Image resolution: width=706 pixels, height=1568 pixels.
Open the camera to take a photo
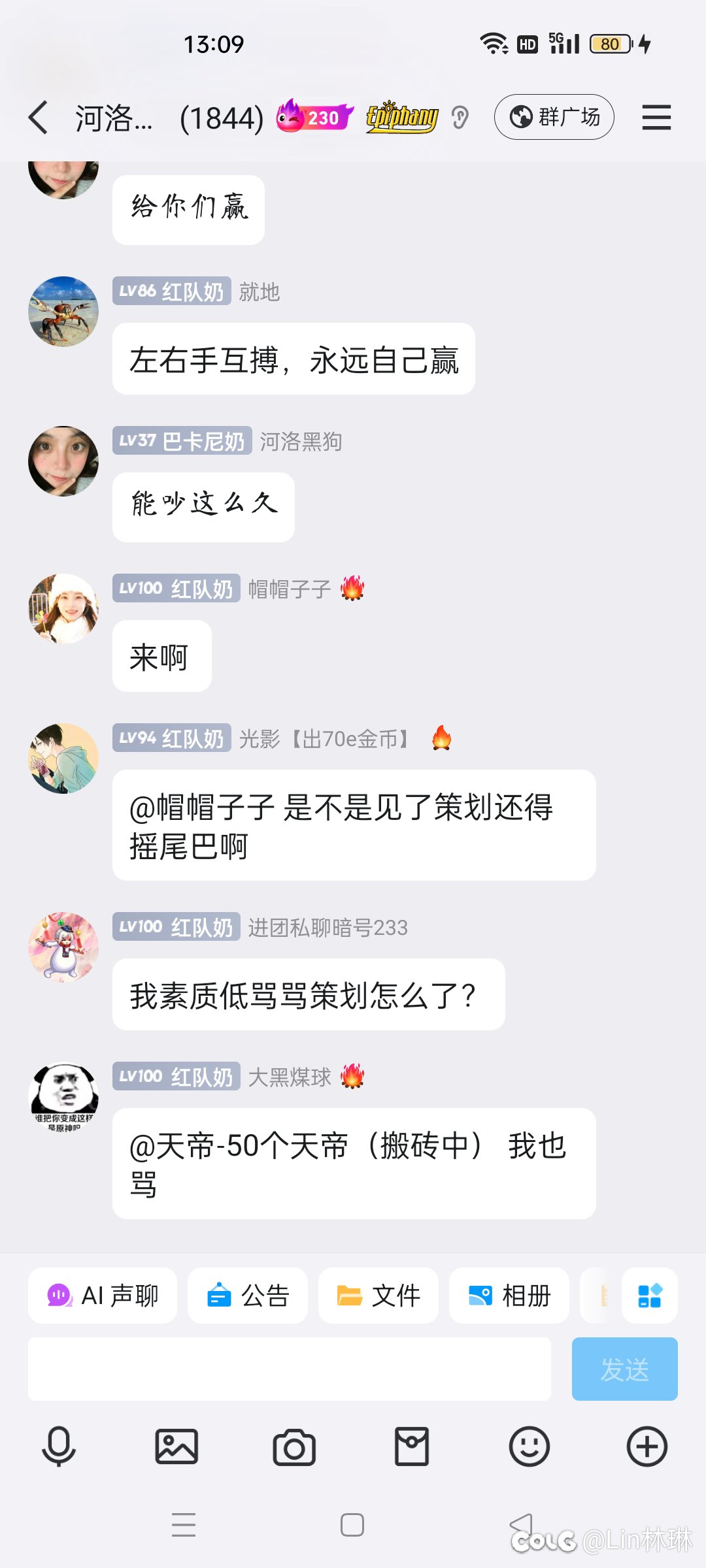294,1447
